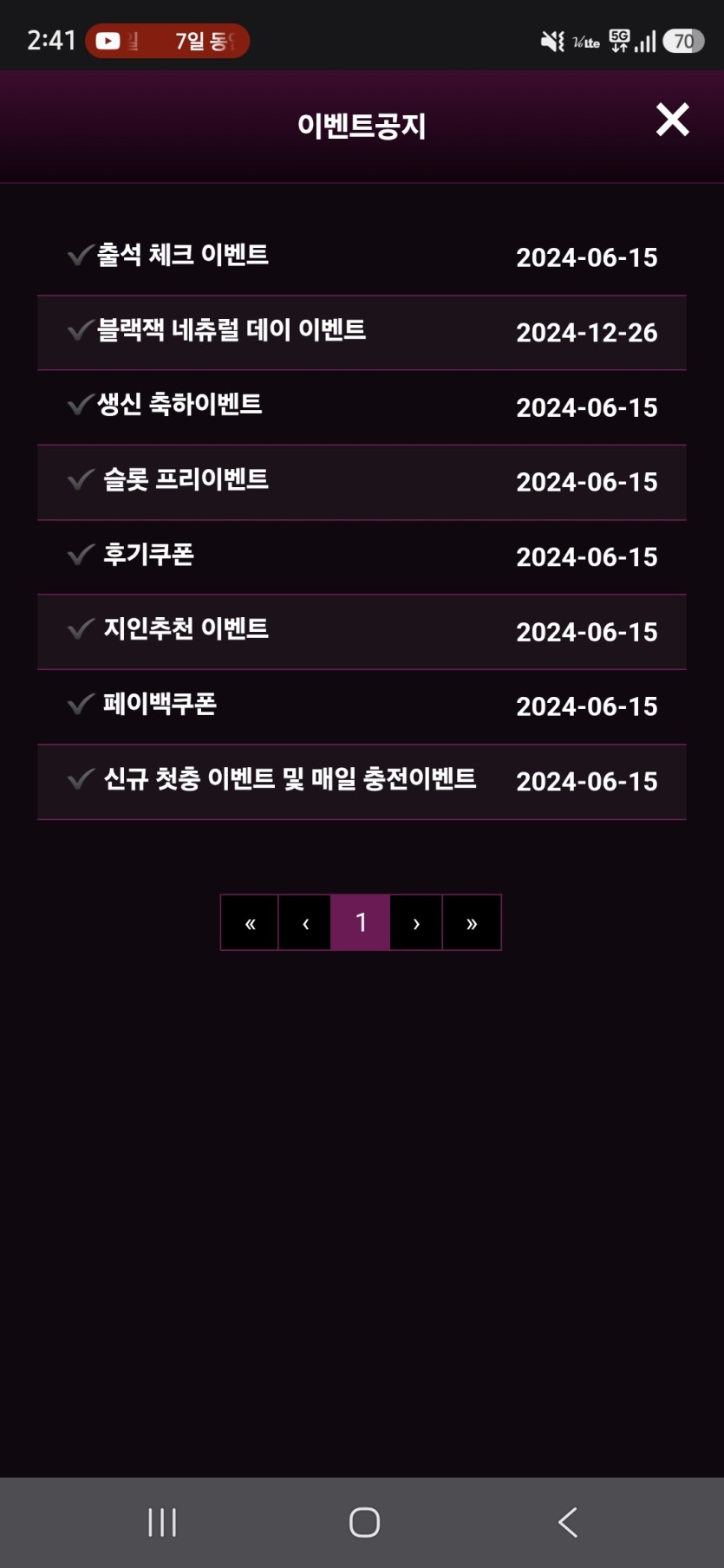
Task: Close the 이벤트공지 screen
Action: pyautogui.click(x=672, y=120)
